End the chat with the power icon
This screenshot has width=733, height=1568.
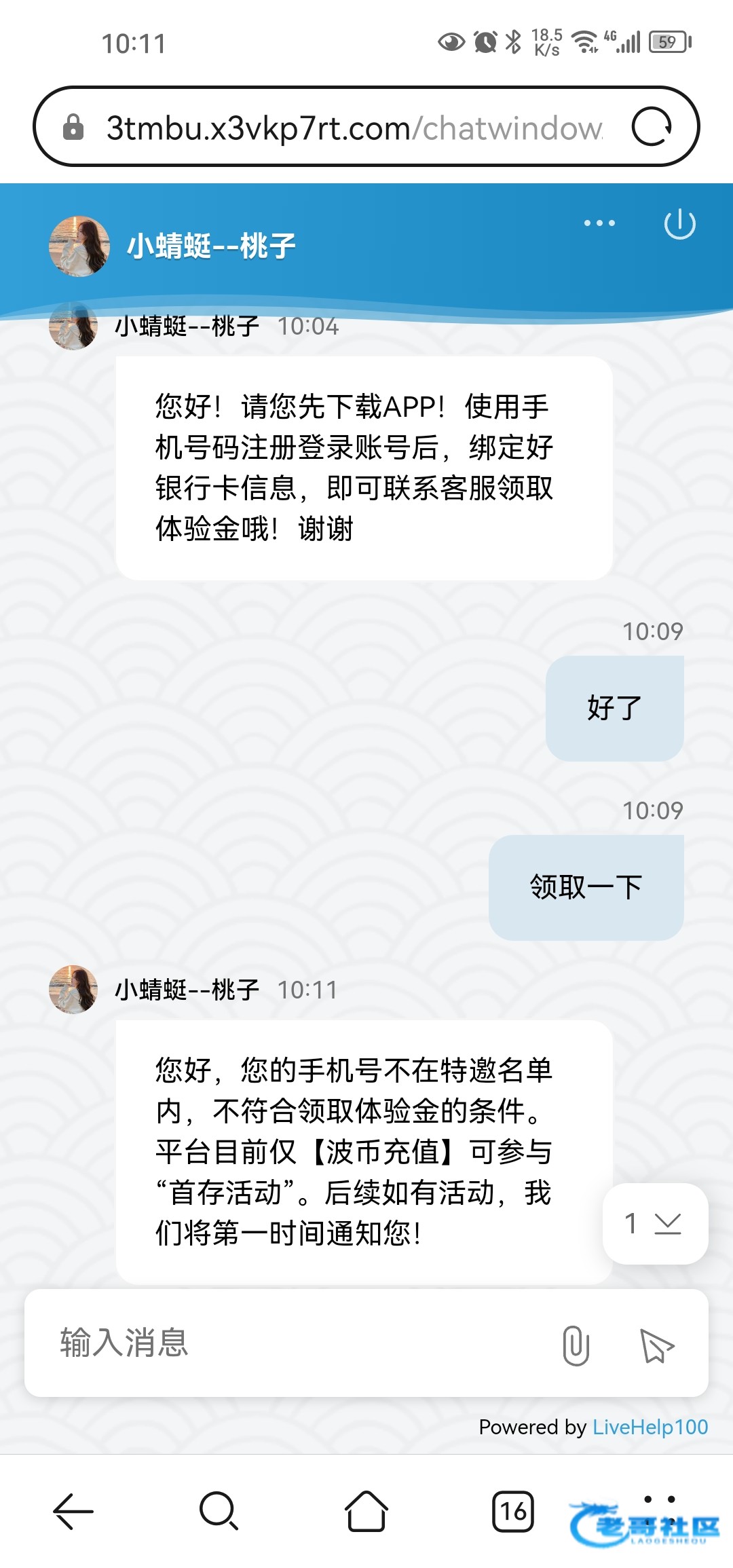[x=679, y=225]
